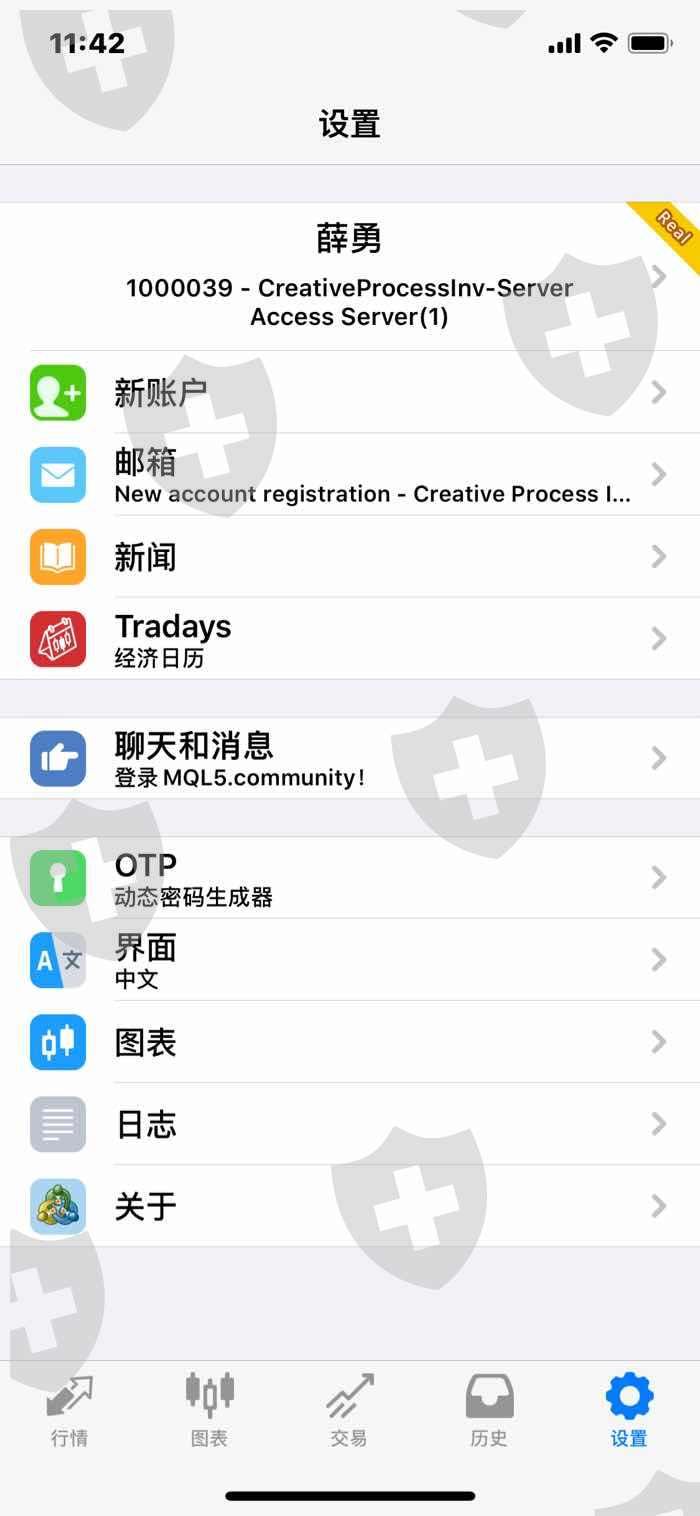Open the 图表 settings row in the list
The height and width of the screenshot is (1516, 700).
(350, 1042)
